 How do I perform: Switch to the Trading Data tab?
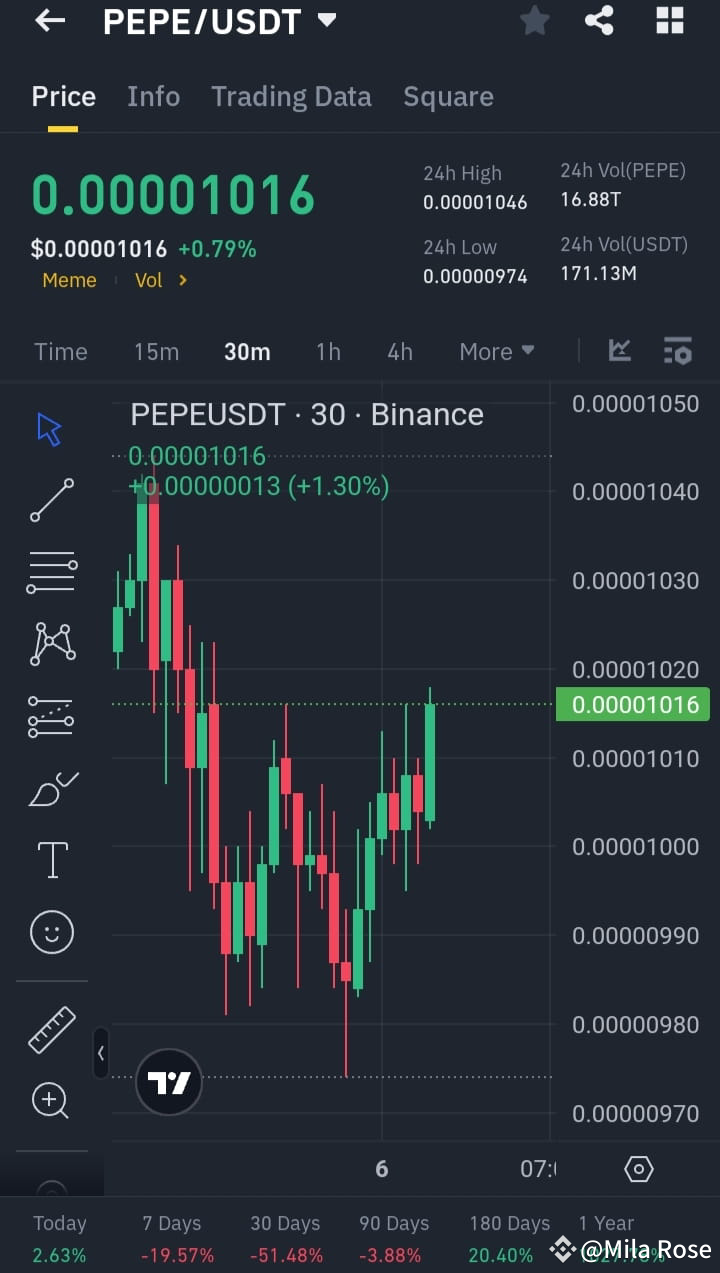click(291, 96)
